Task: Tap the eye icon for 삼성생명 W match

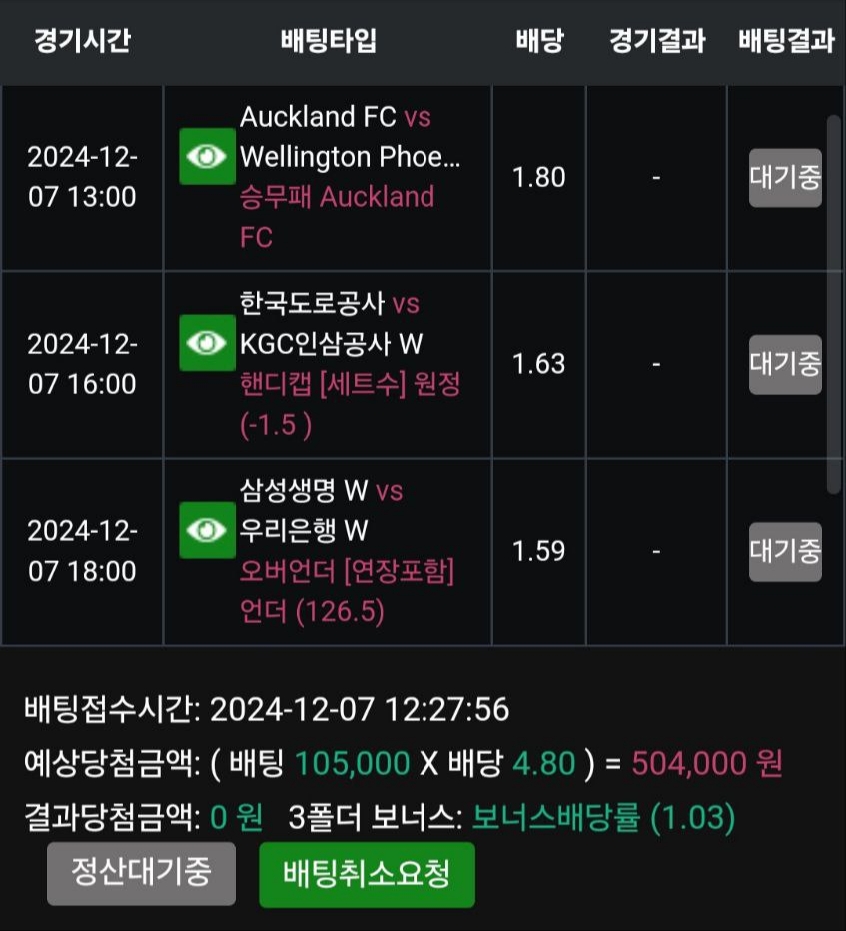Action: (x=207, y=530)
